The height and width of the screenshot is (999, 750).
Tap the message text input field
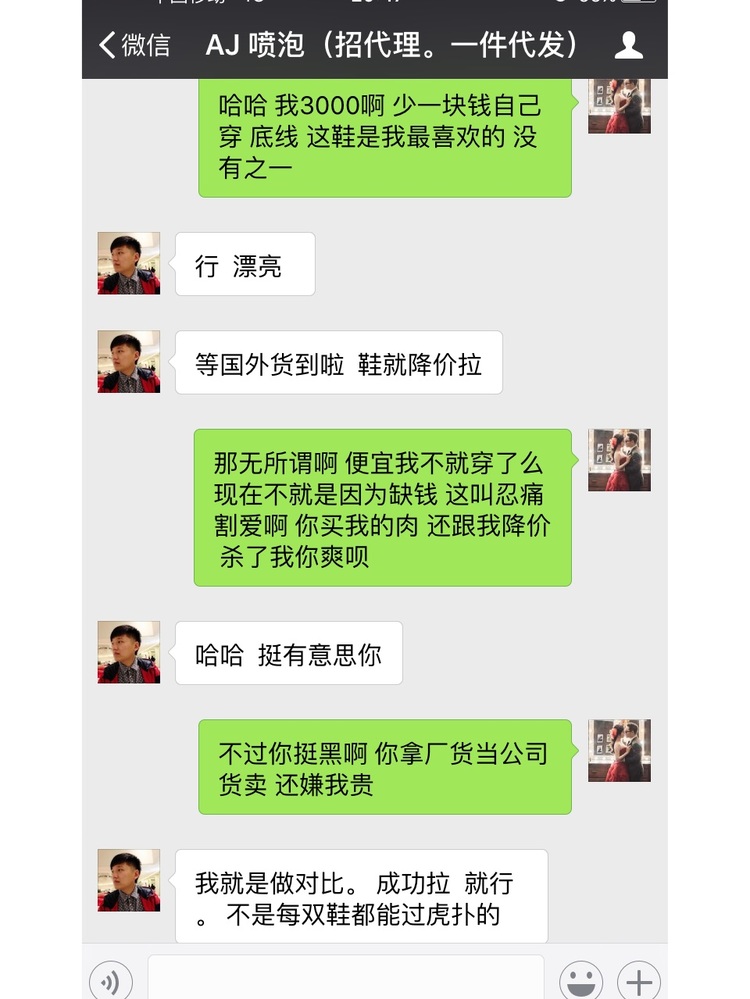point(345,980)
